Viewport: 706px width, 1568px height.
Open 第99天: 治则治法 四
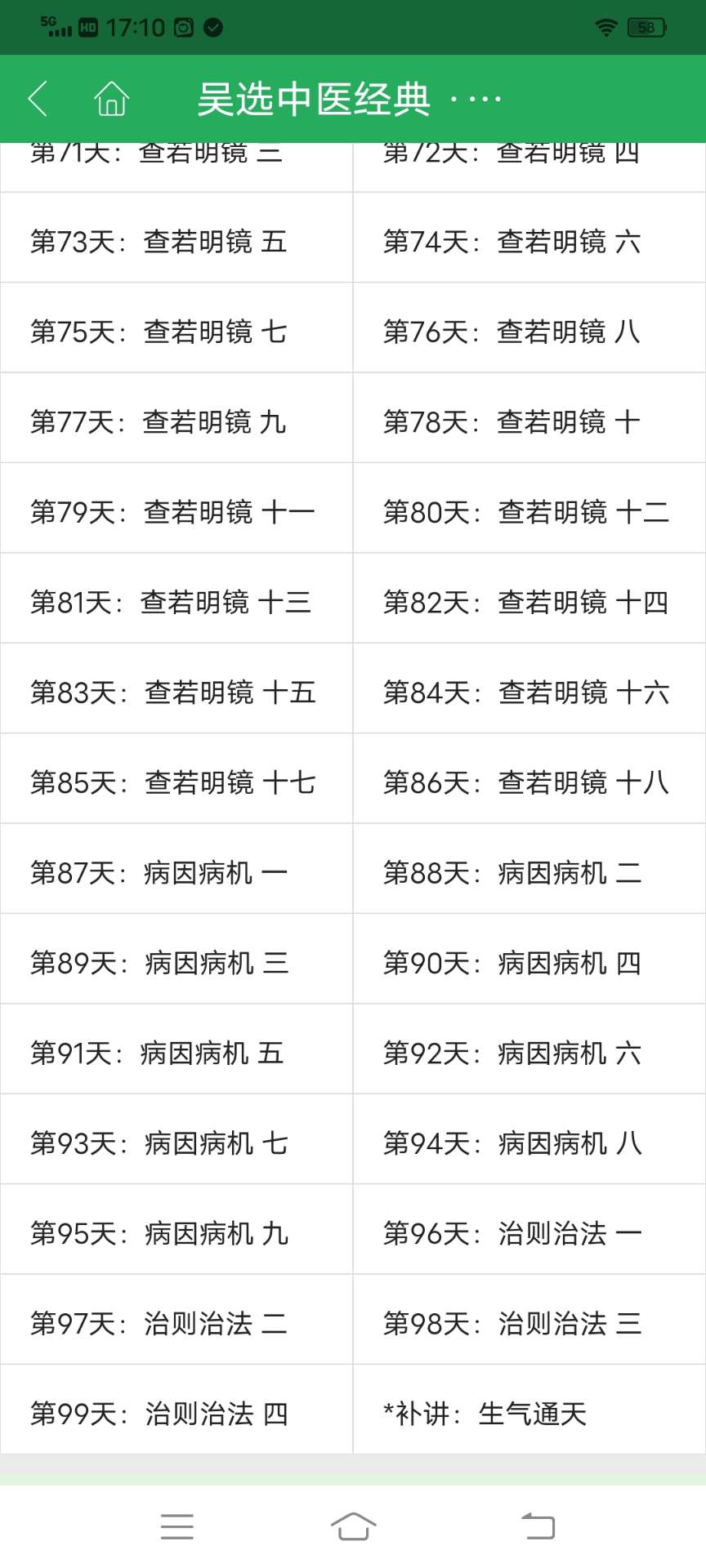176,1414
